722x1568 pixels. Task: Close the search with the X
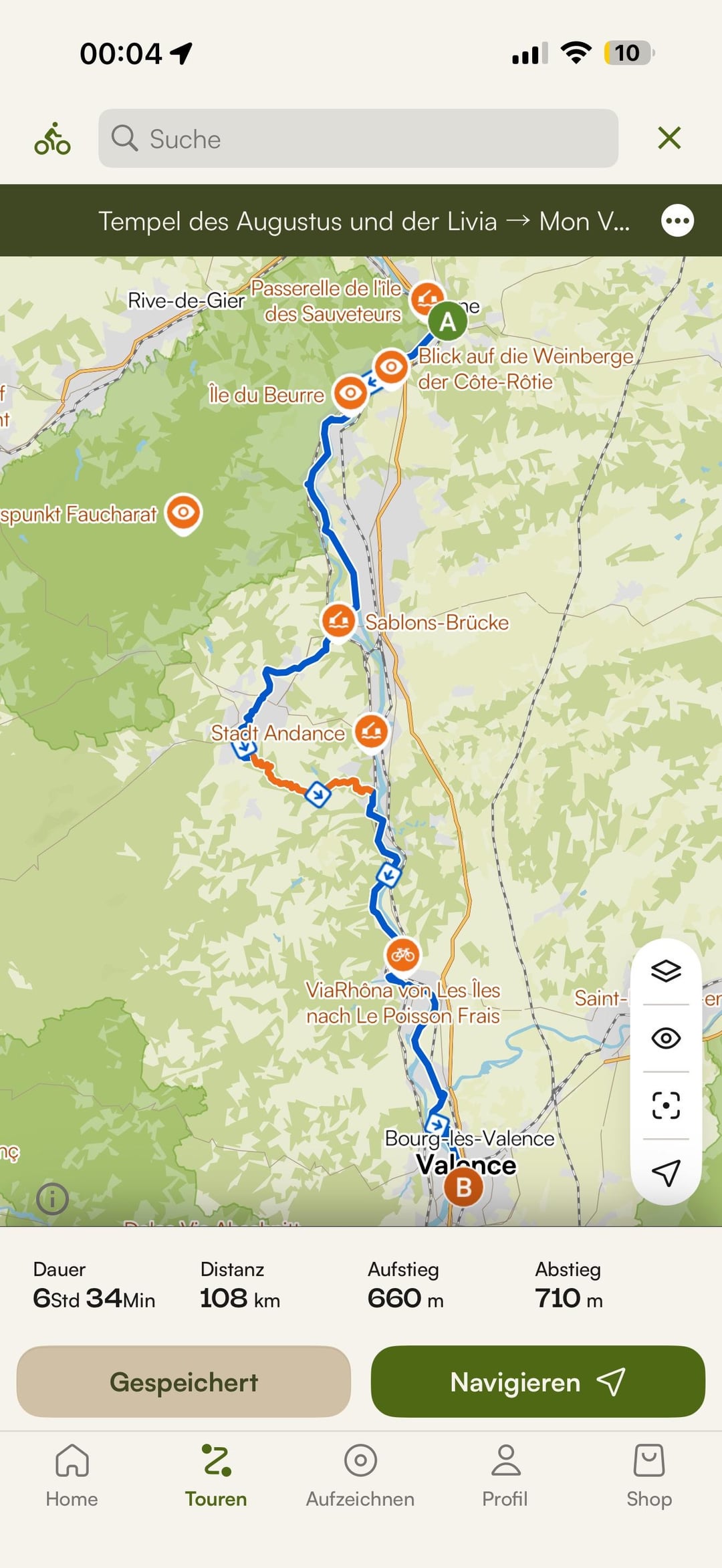(x=669, y=138)
